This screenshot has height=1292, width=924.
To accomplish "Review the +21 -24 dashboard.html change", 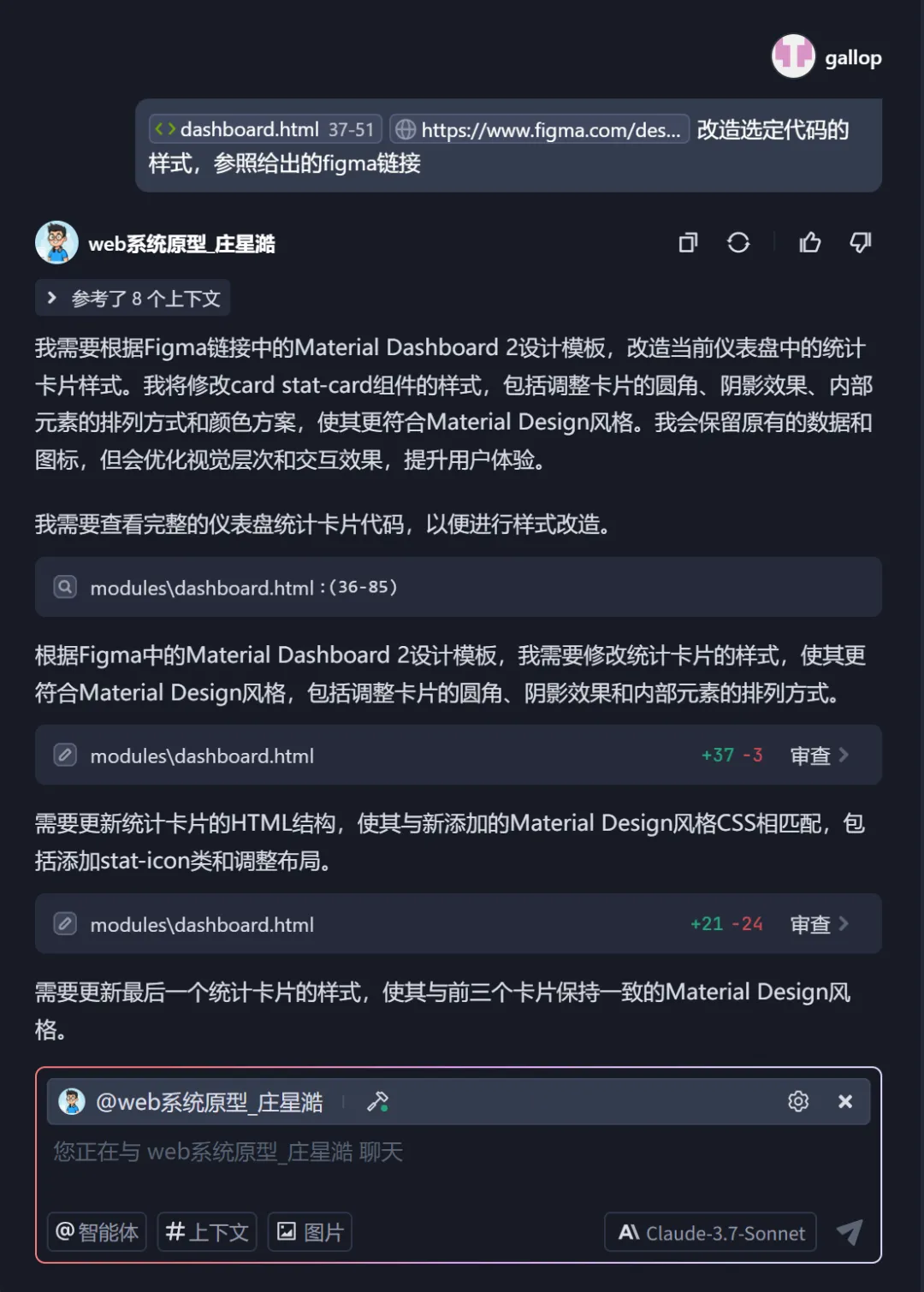I will tap(819, 924).
